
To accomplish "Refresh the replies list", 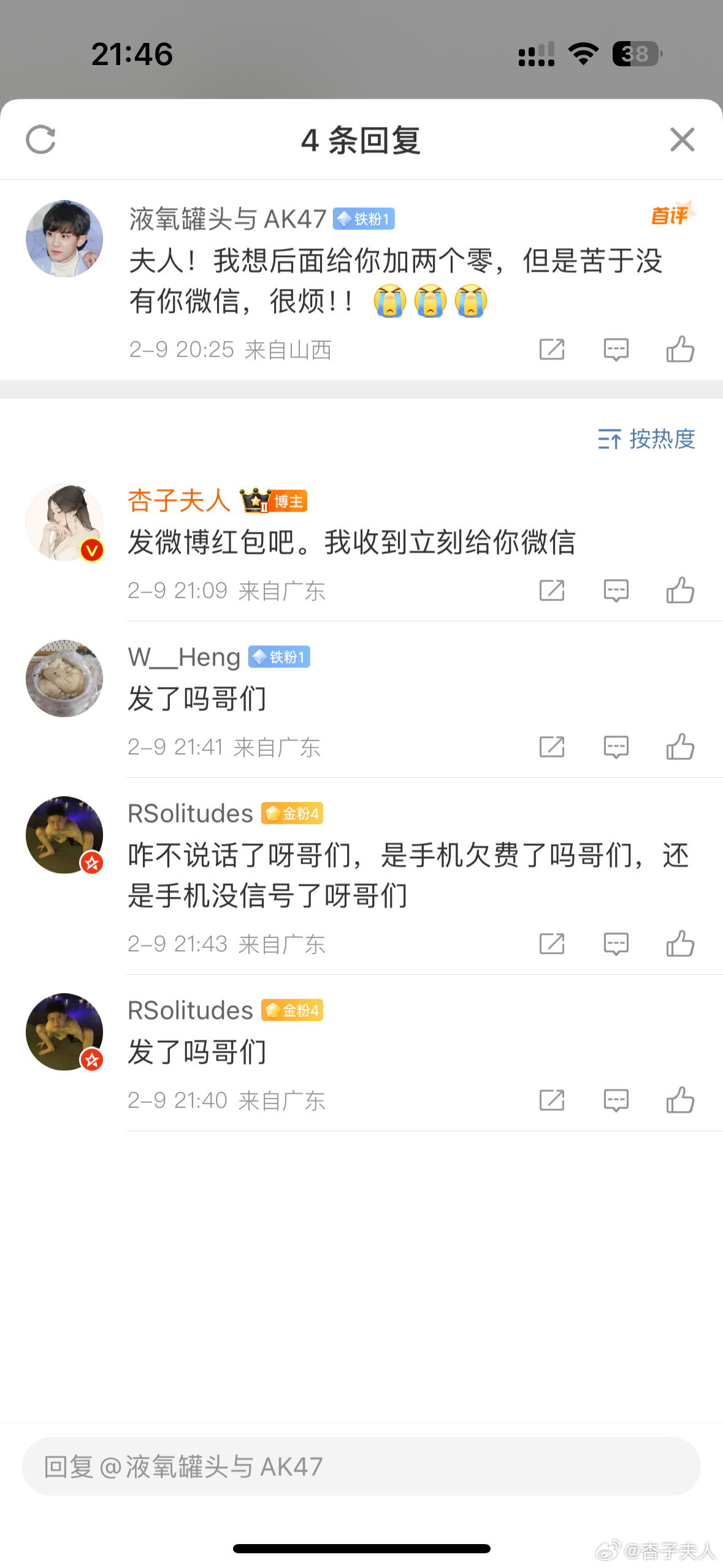I will pyautogui.click(x=41, y=139).
